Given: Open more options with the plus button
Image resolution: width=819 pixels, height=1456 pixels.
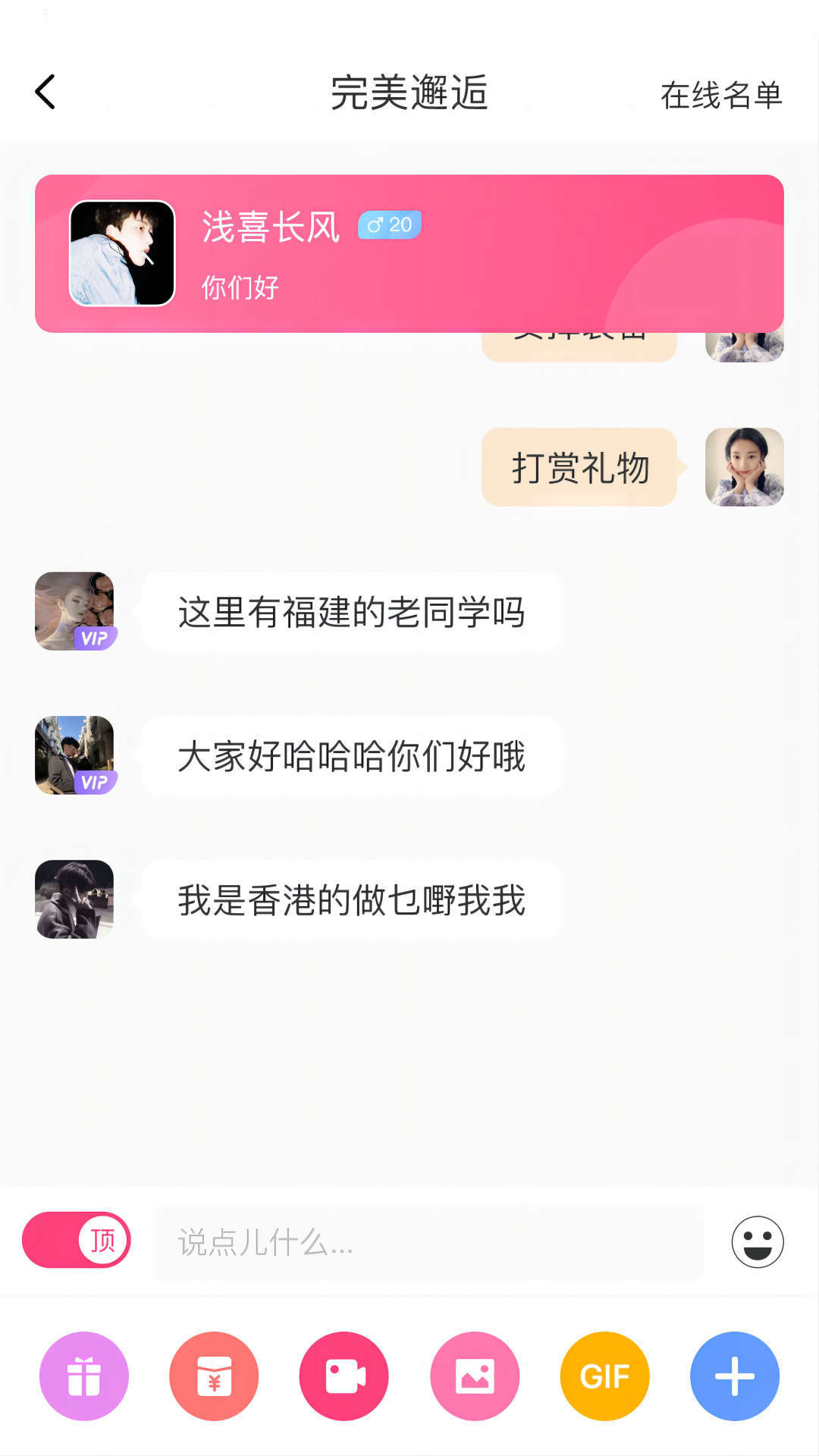Looking at the screenshot, I should (x=734, y=1376).
